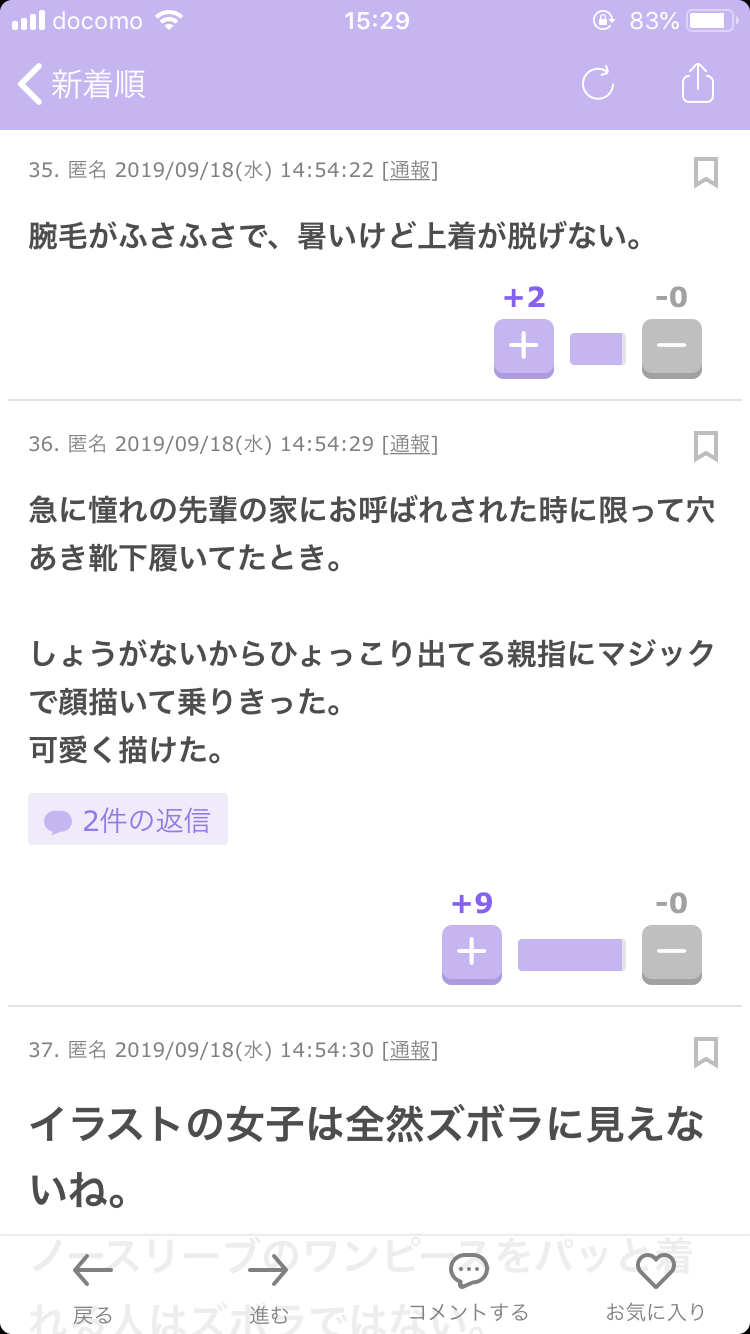Add topic to お気に入り favorites
This screenshot has width=750, height=1334.
click(x=656, y=1287)
